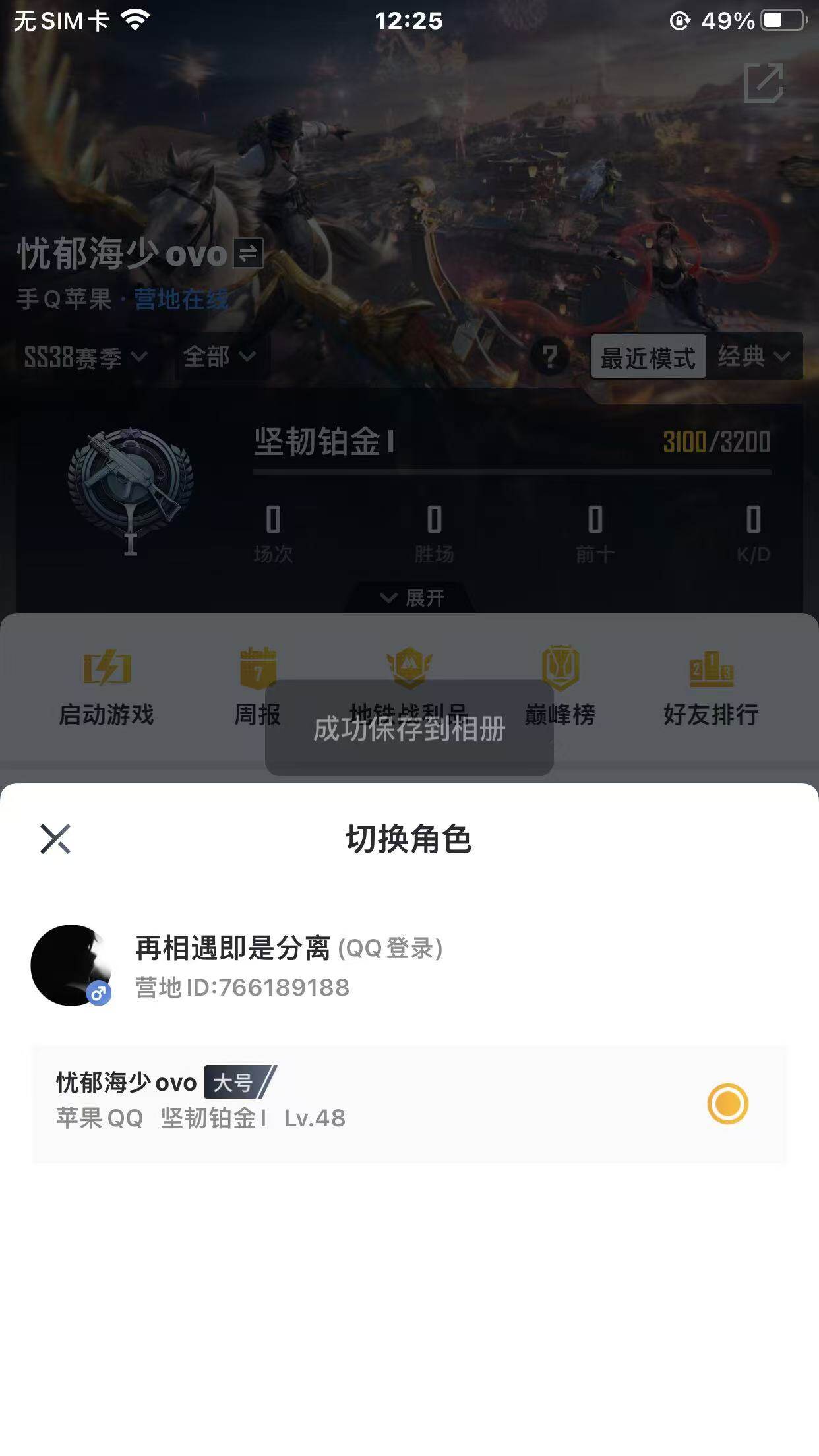Screen dimensions: 819x1456
Task: Open the 周报 weekly report icon
Action: (x=257, y=679)
